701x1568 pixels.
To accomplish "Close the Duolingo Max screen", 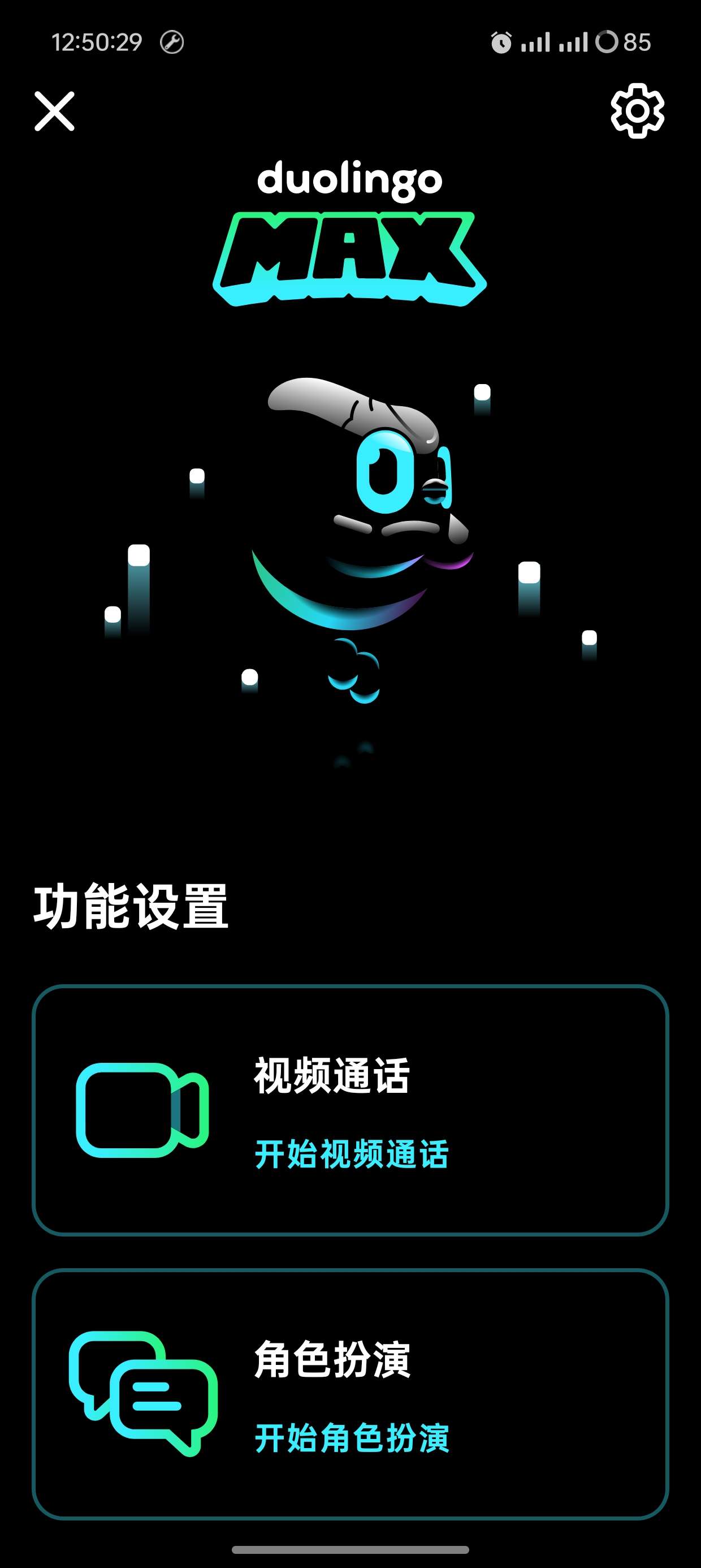I will pyautogui.click(x=54, y=111).
